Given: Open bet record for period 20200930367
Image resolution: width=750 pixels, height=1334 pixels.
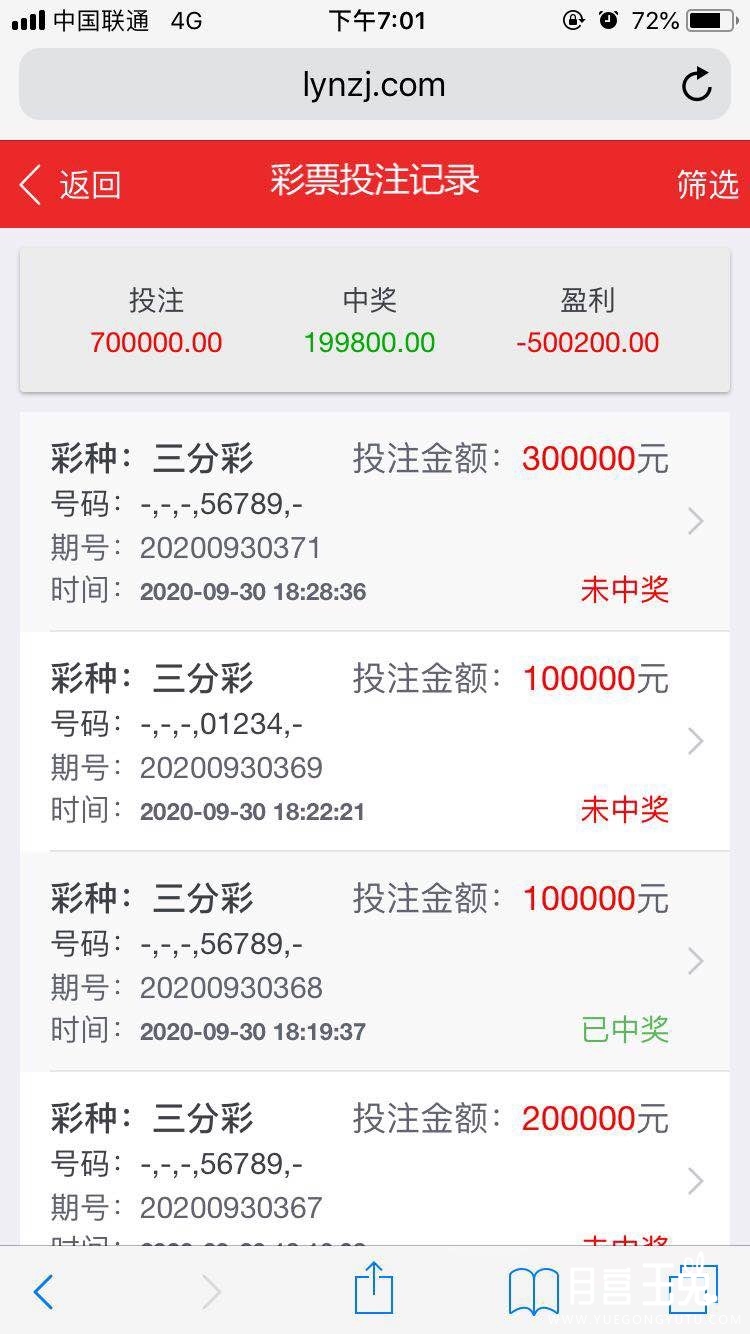Looking at the screenshot, I should [375, 1158].
